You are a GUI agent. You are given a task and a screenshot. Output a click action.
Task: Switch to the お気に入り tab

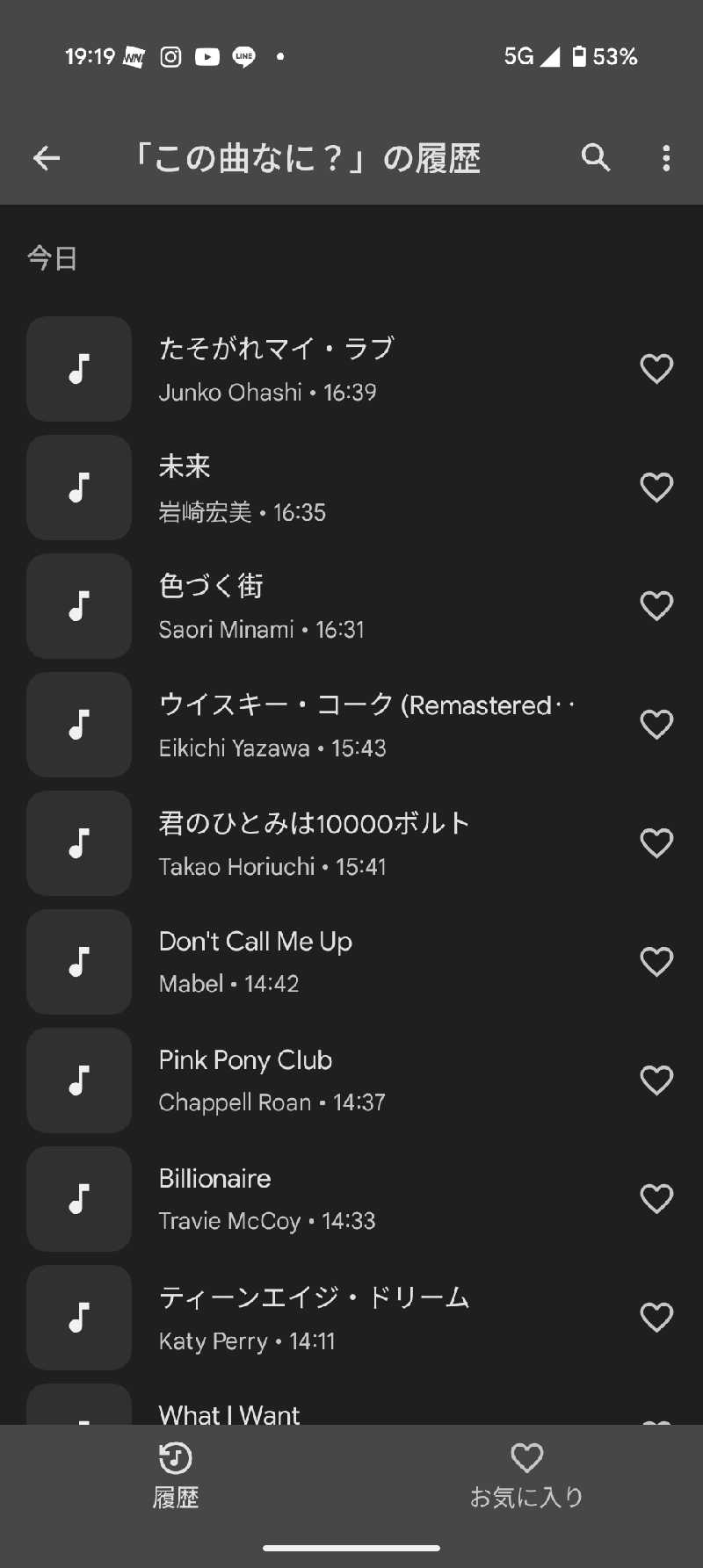click(x=527, y=1476)
